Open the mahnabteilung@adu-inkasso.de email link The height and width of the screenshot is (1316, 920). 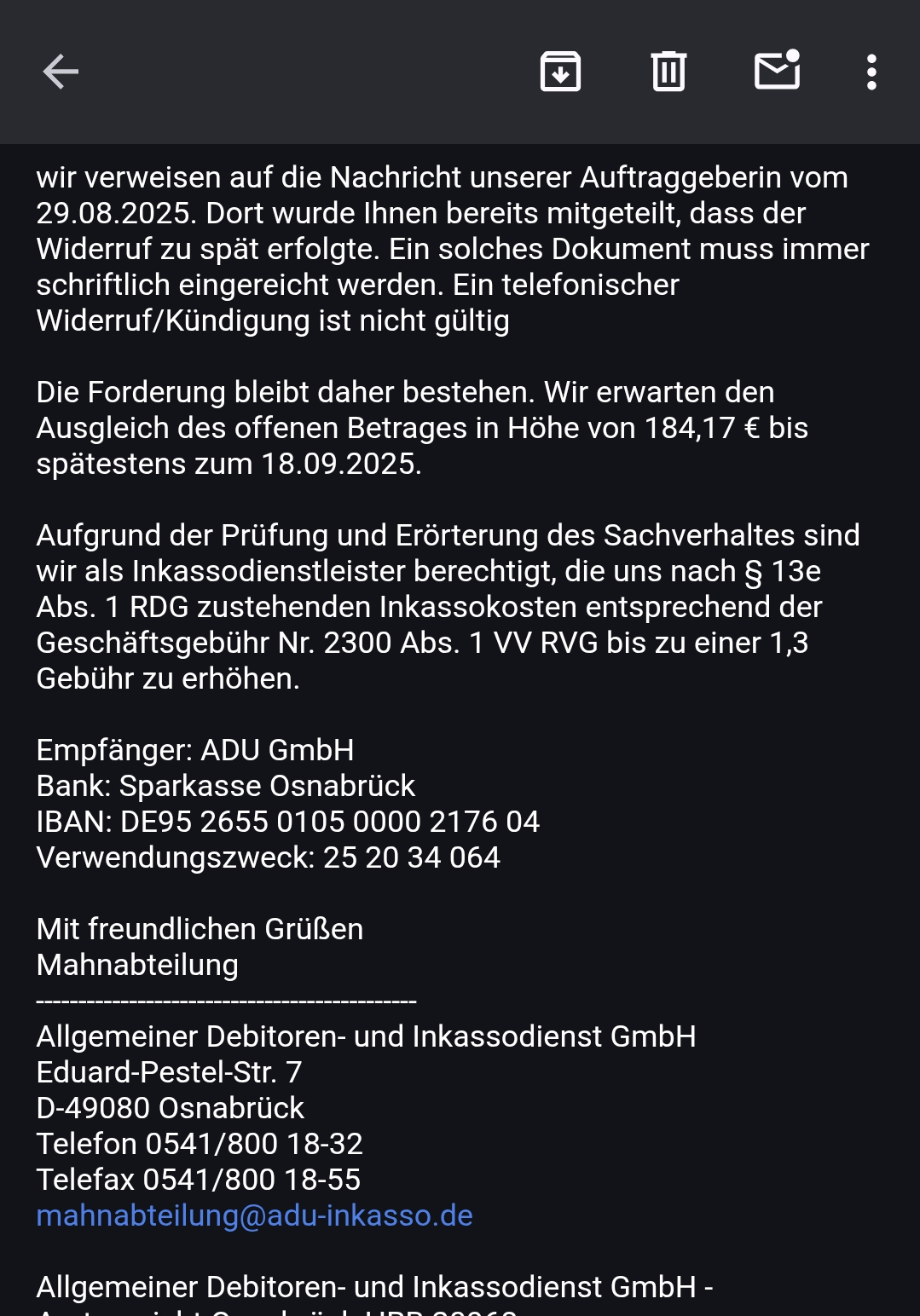click(254, 1215)
